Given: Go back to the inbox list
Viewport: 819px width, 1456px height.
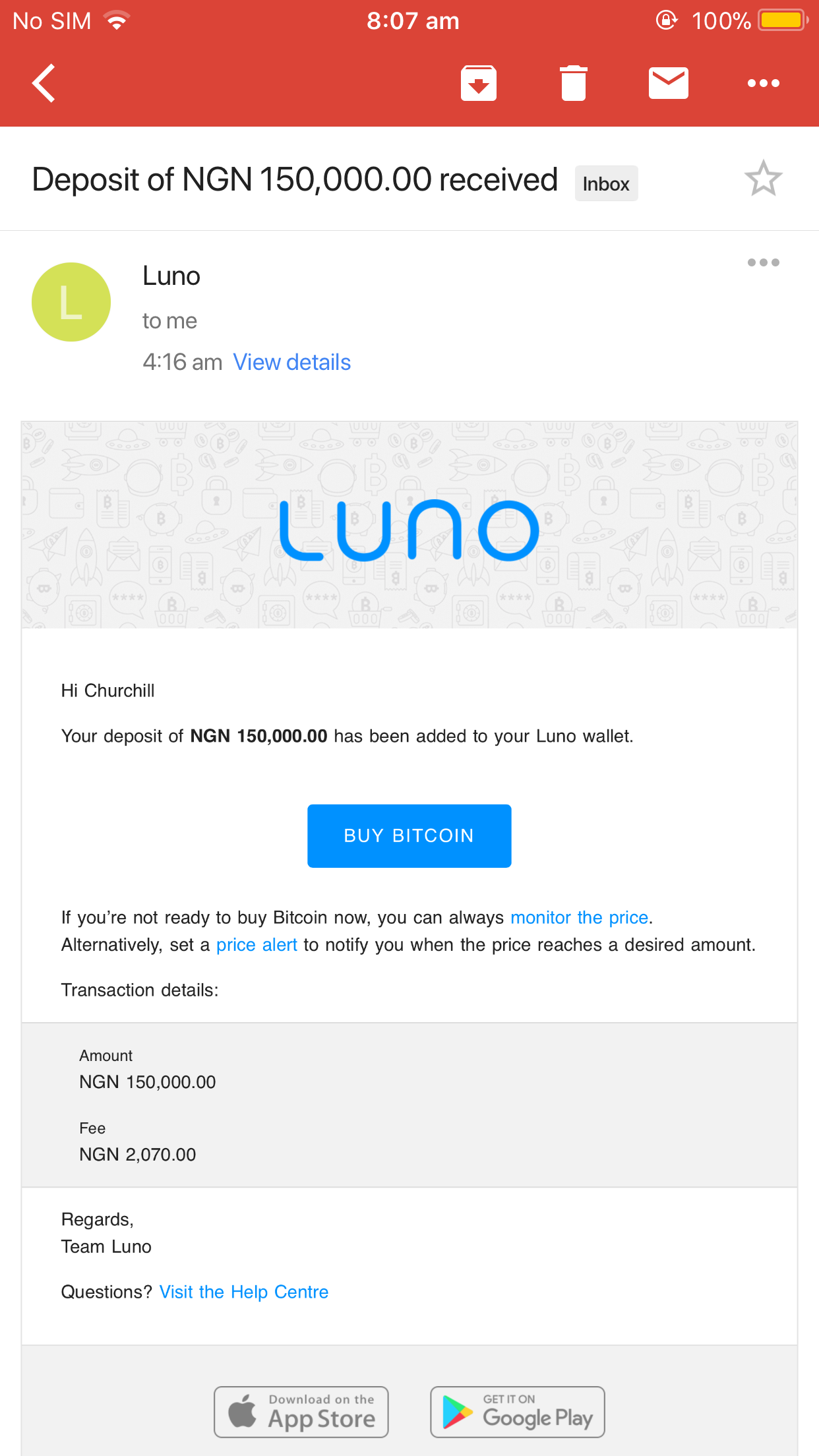Looking at the screenshot, I should 44,83.
